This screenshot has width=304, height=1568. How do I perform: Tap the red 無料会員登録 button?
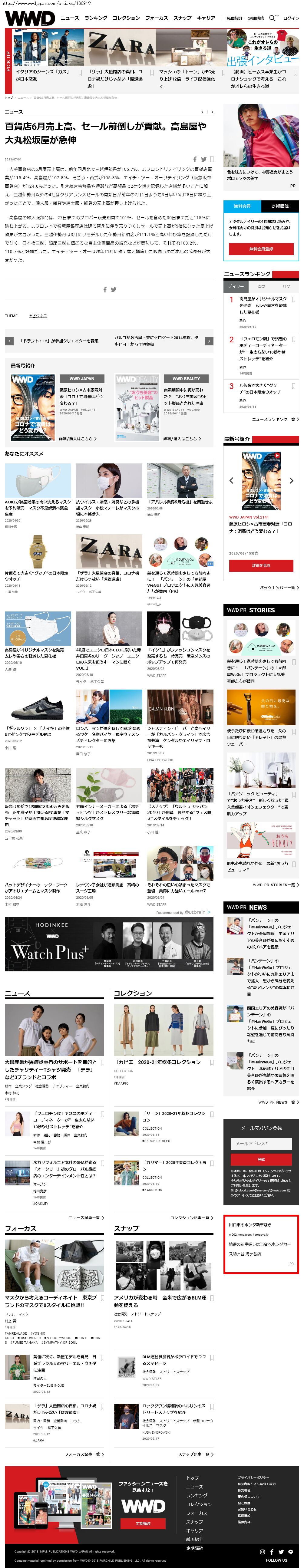(x=261, y=249)
